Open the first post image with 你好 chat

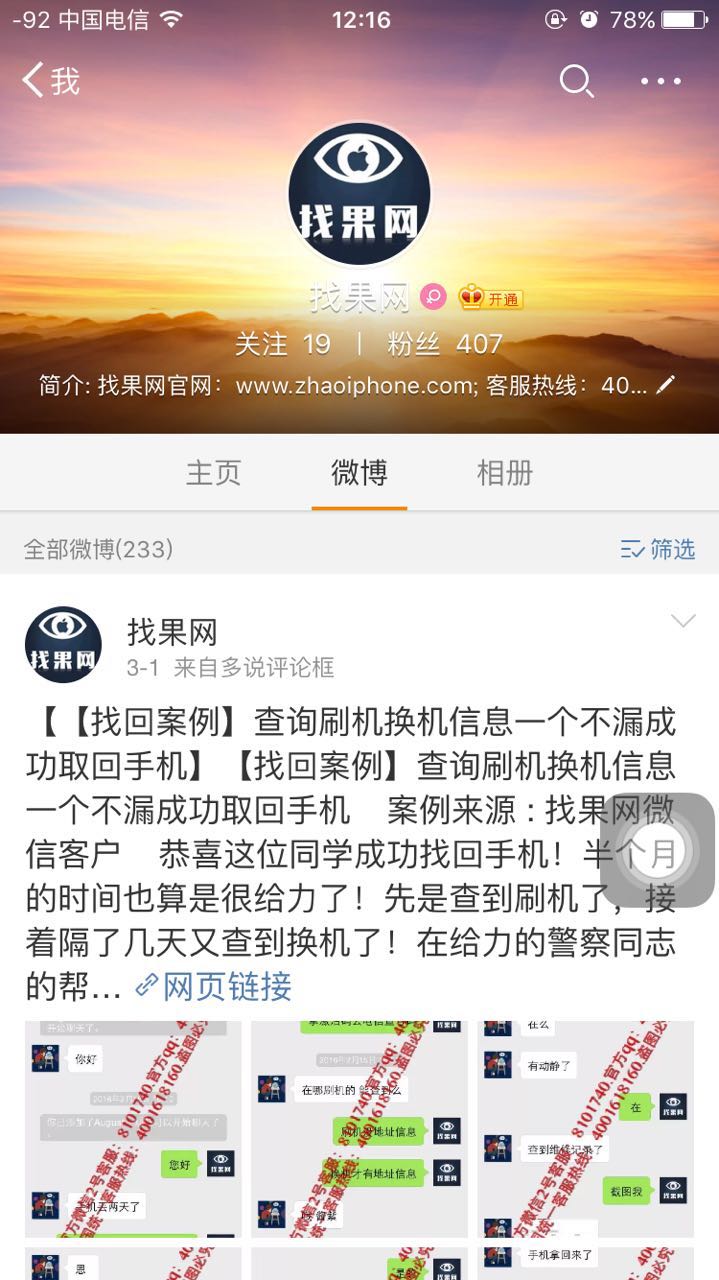133,1129
